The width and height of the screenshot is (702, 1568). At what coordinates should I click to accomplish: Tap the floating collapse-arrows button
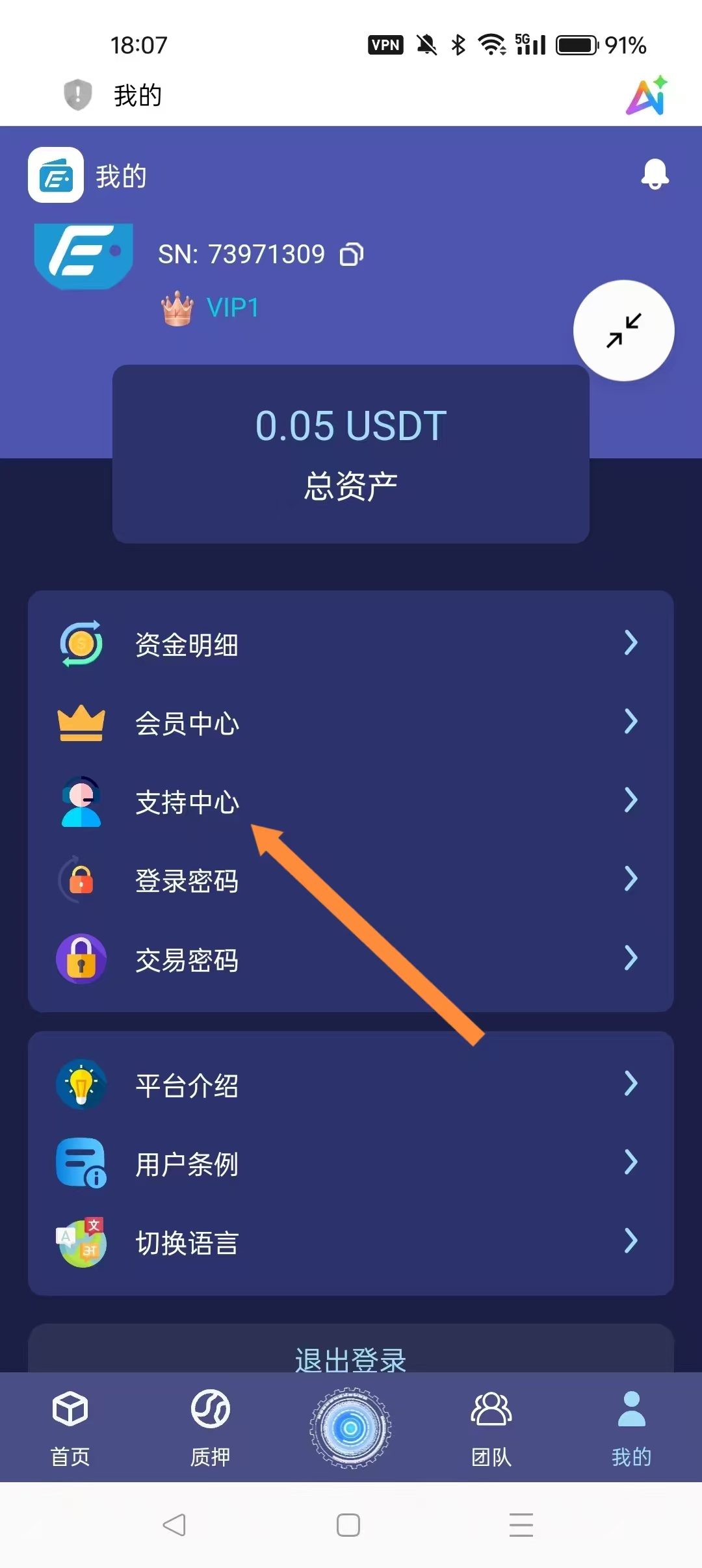click(x=623, y=330)
